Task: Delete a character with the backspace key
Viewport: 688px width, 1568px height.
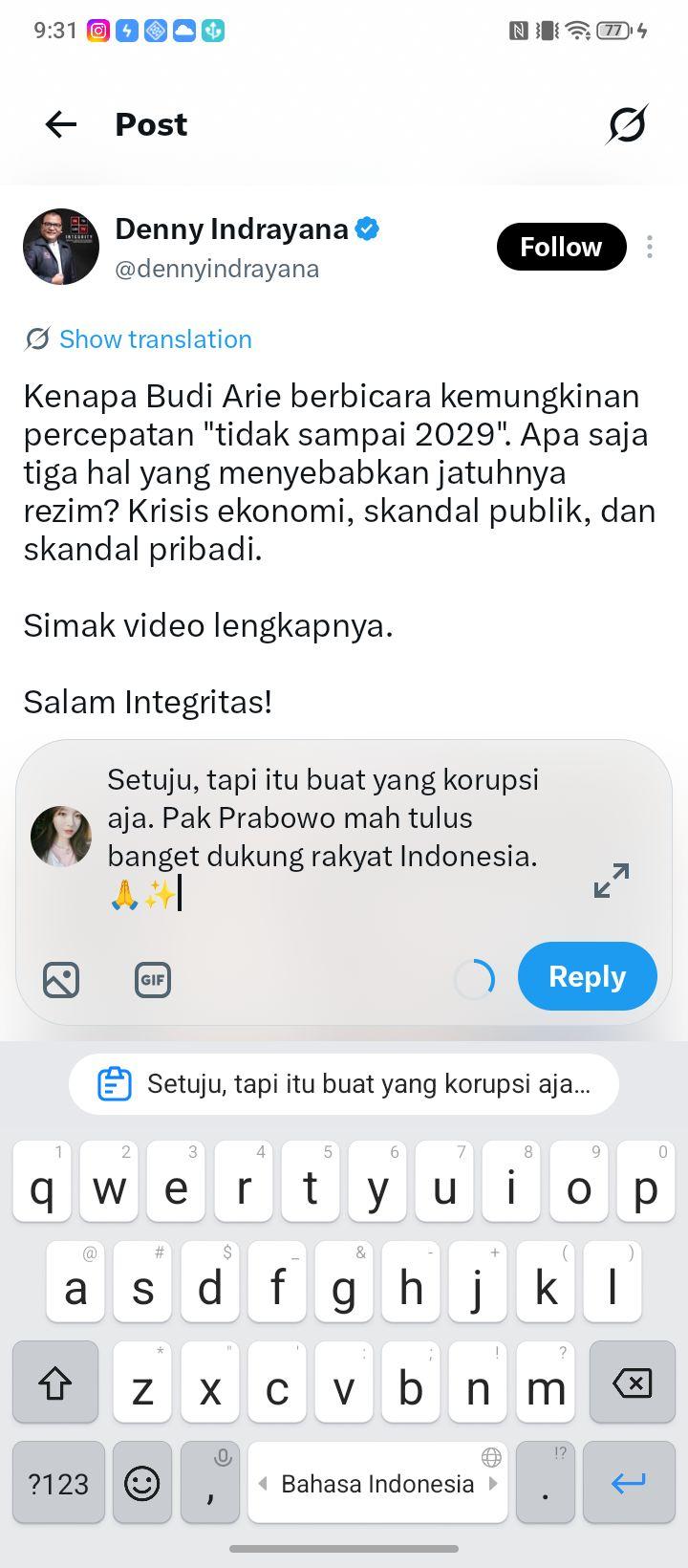Action: [632, 1383]
